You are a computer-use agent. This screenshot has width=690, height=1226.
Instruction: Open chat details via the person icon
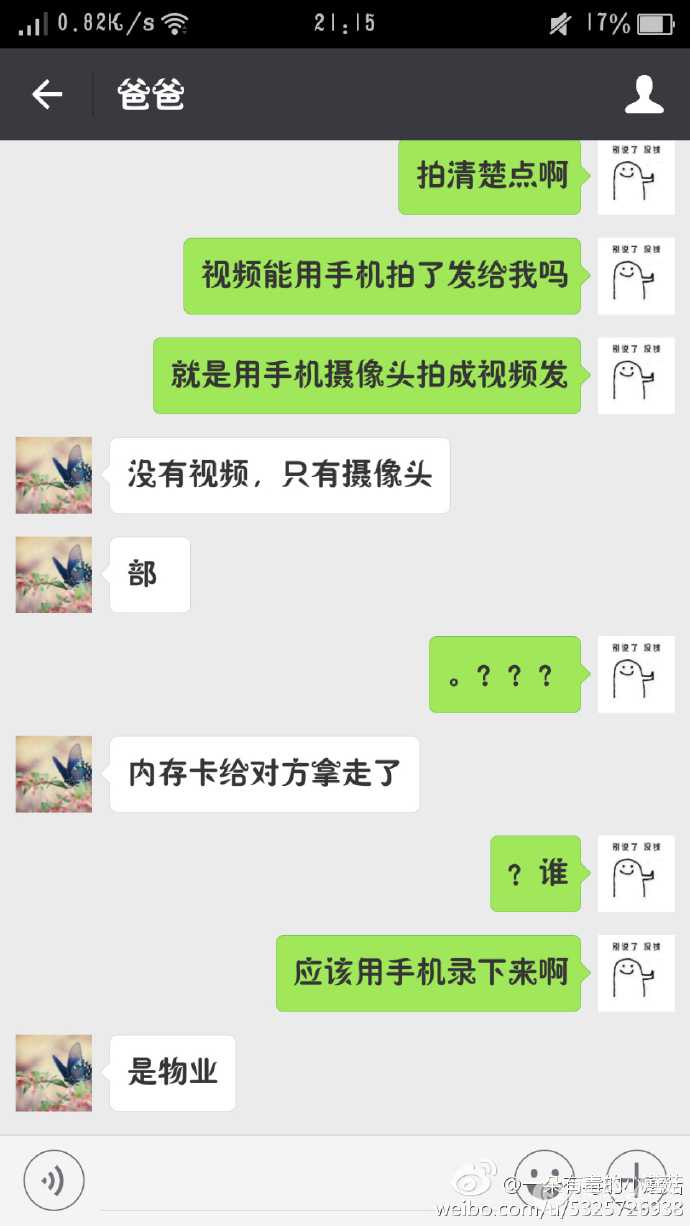(x=644, y=95)
